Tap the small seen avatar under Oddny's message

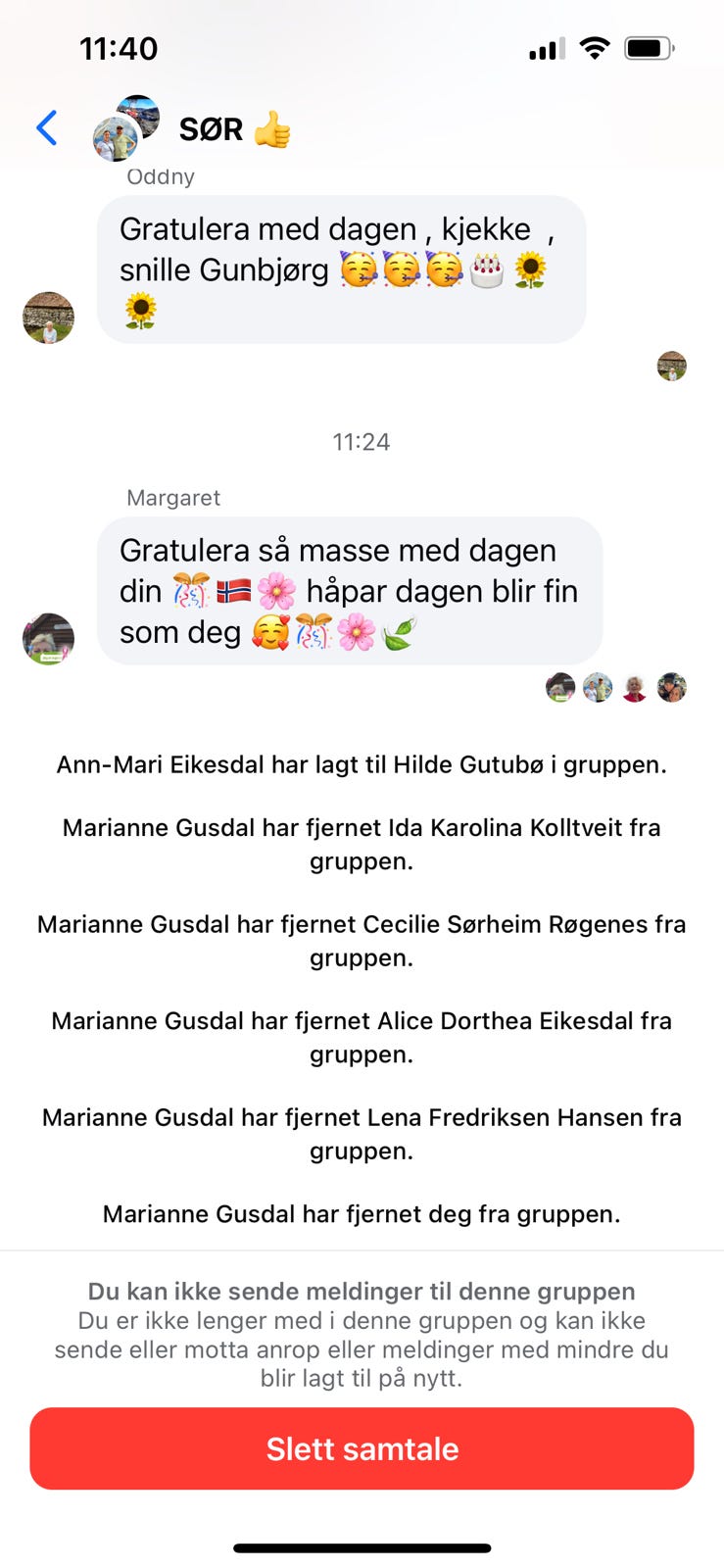tap(672, 367)
